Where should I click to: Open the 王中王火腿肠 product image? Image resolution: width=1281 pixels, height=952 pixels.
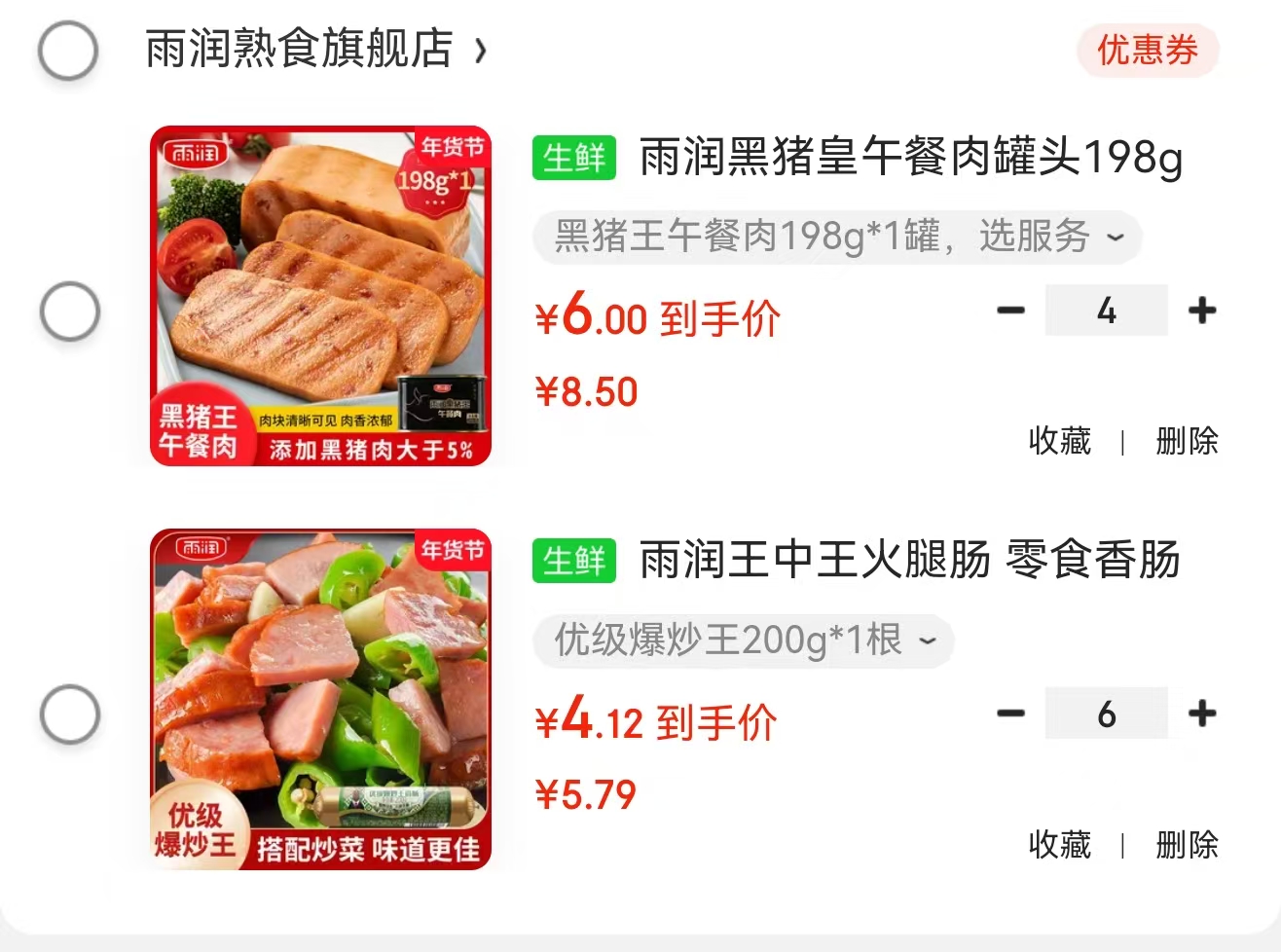(x=320, y=699)
